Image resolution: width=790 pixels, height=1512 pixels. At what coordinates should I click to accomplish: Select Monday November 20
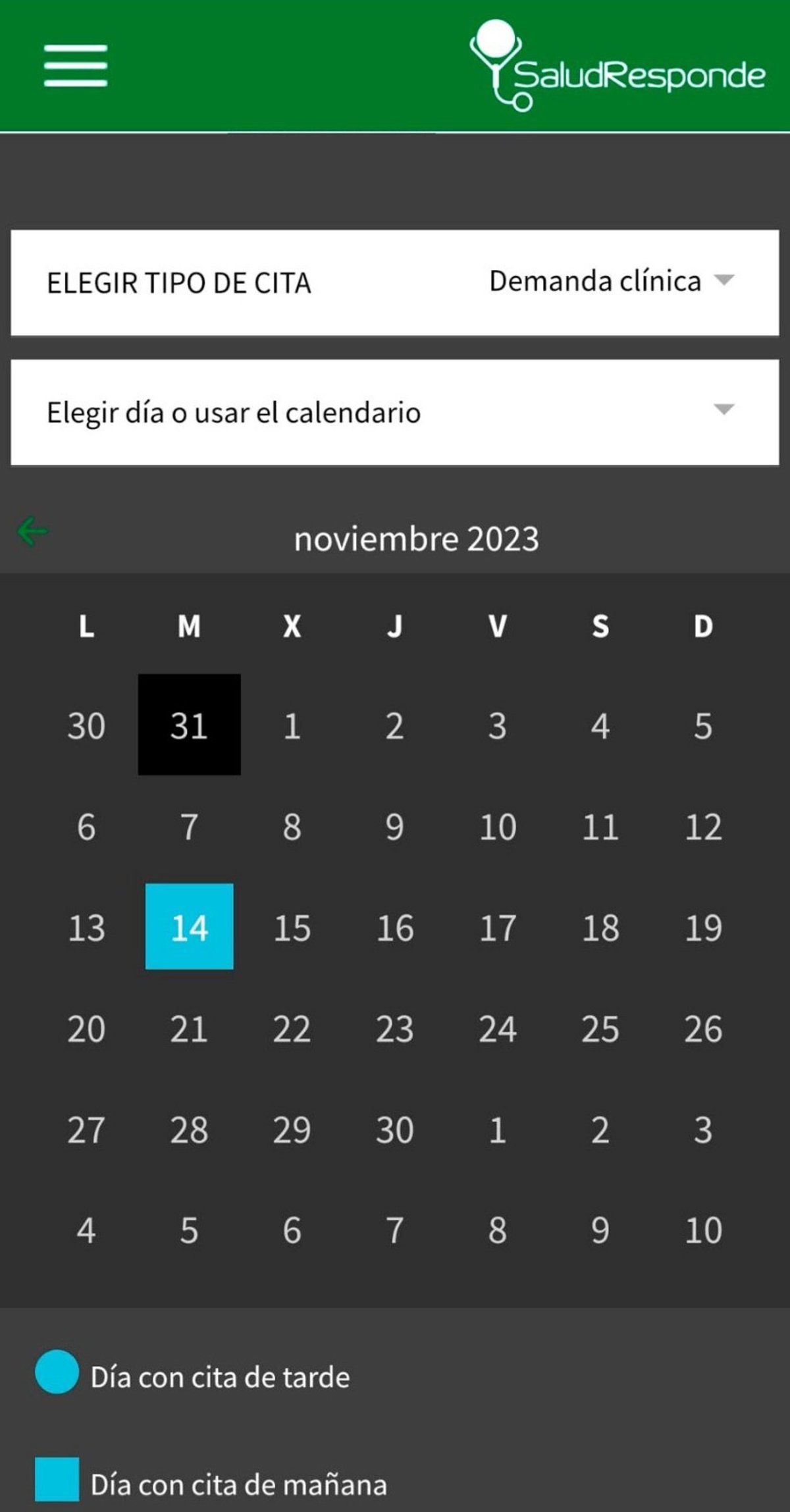(x=86, y=1028)
